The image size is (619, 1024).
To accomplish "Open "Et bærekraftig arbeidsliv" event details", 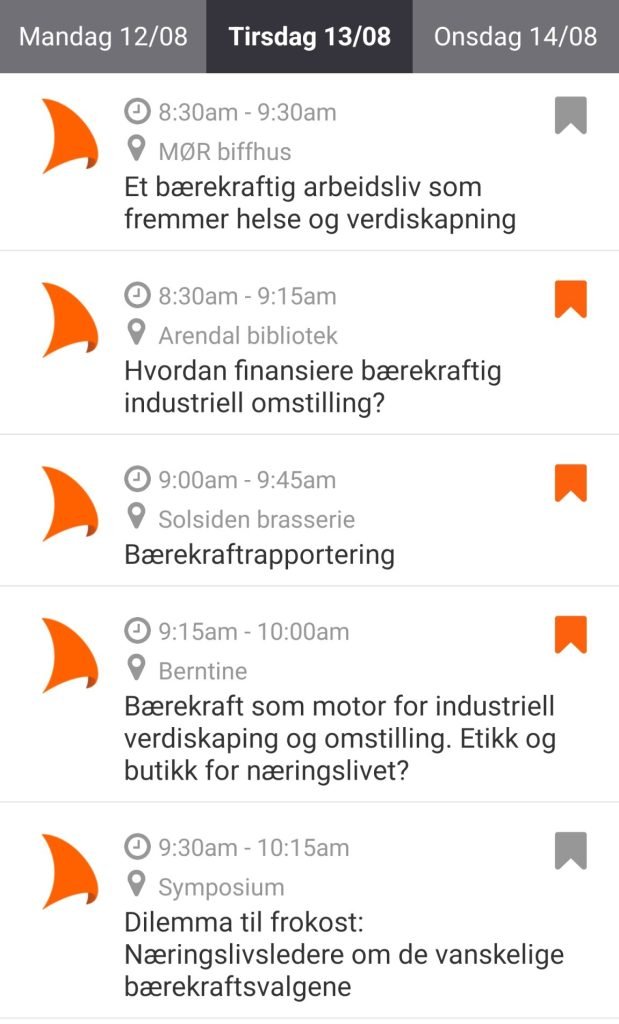I will [319, 203].
